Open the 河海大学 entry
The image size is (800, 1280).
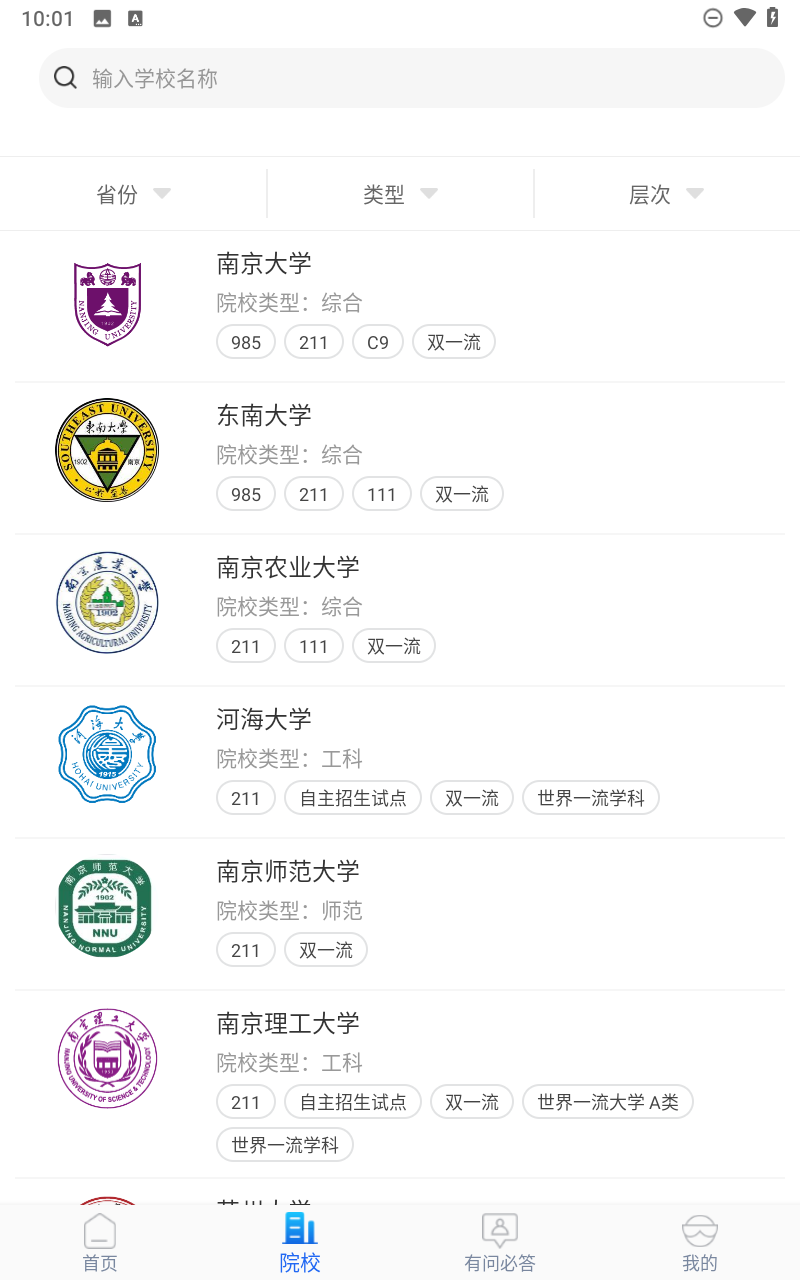400,762
